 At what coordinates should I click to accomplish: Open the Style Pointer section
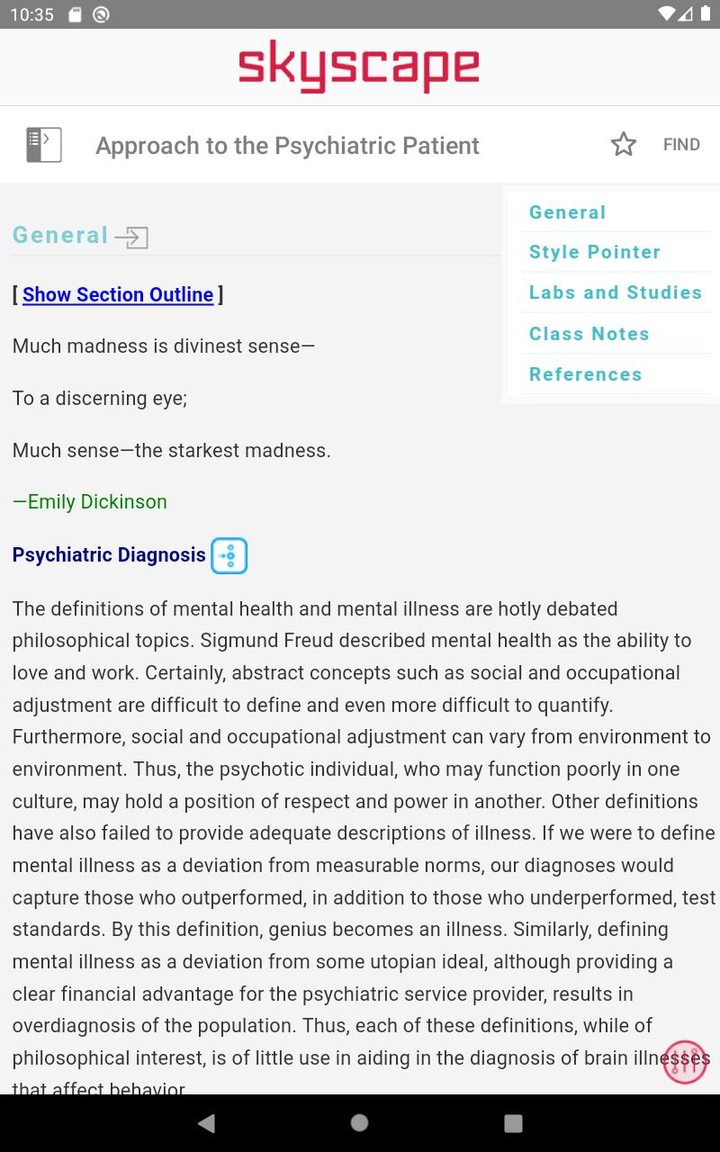pos(594,252)
